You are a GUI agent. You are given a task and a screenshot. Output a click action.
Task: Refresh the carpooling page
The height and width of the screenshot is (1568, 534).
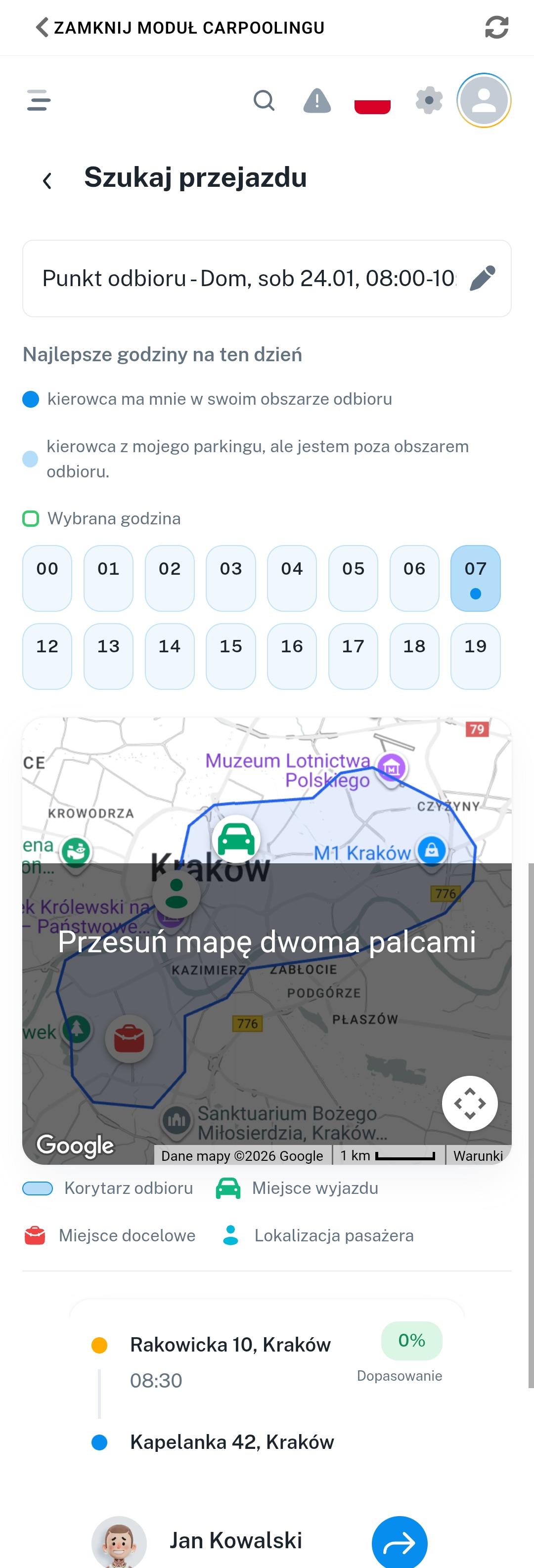click(x=496, y=27)
